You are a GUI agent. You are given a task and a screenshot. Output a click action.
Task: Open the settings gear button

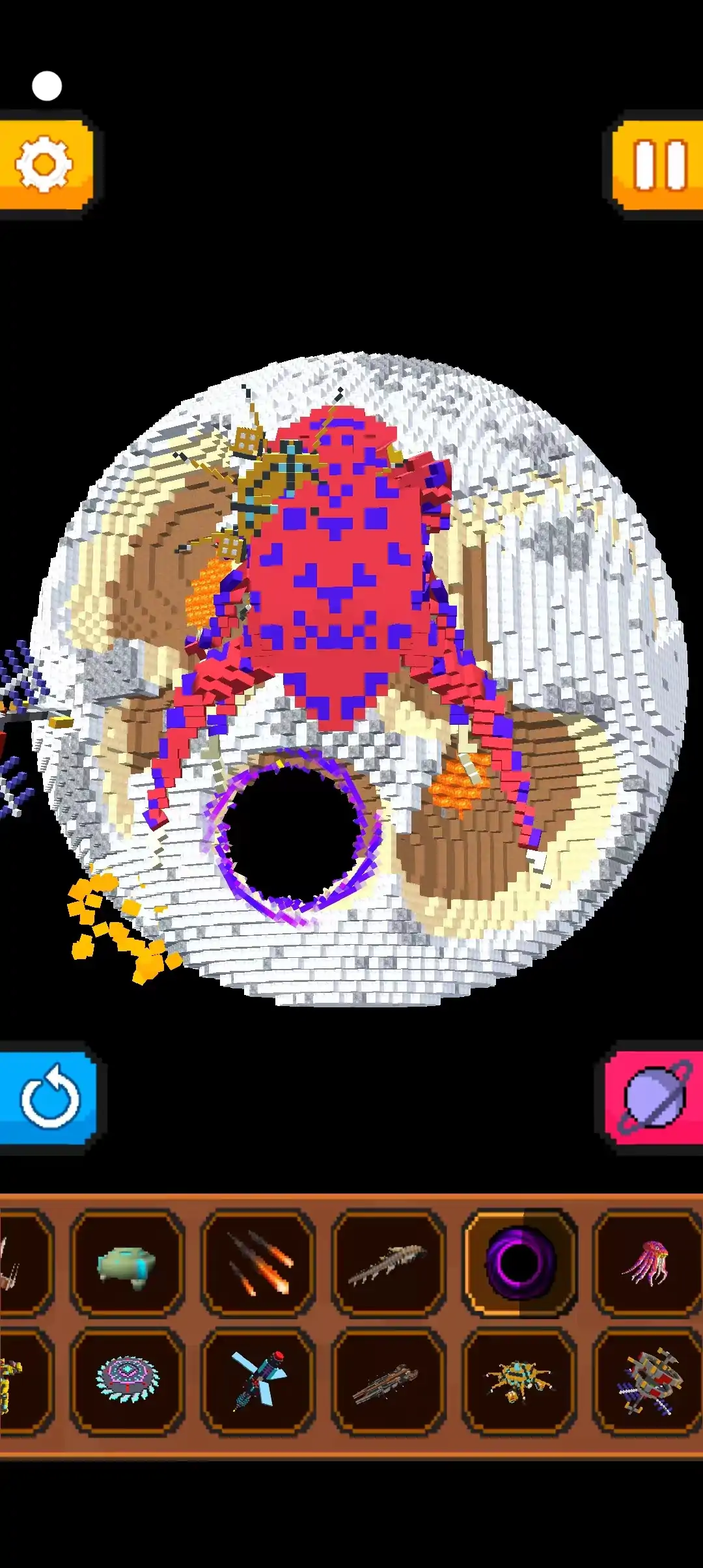pyautogui.click(x=44, y=164)
